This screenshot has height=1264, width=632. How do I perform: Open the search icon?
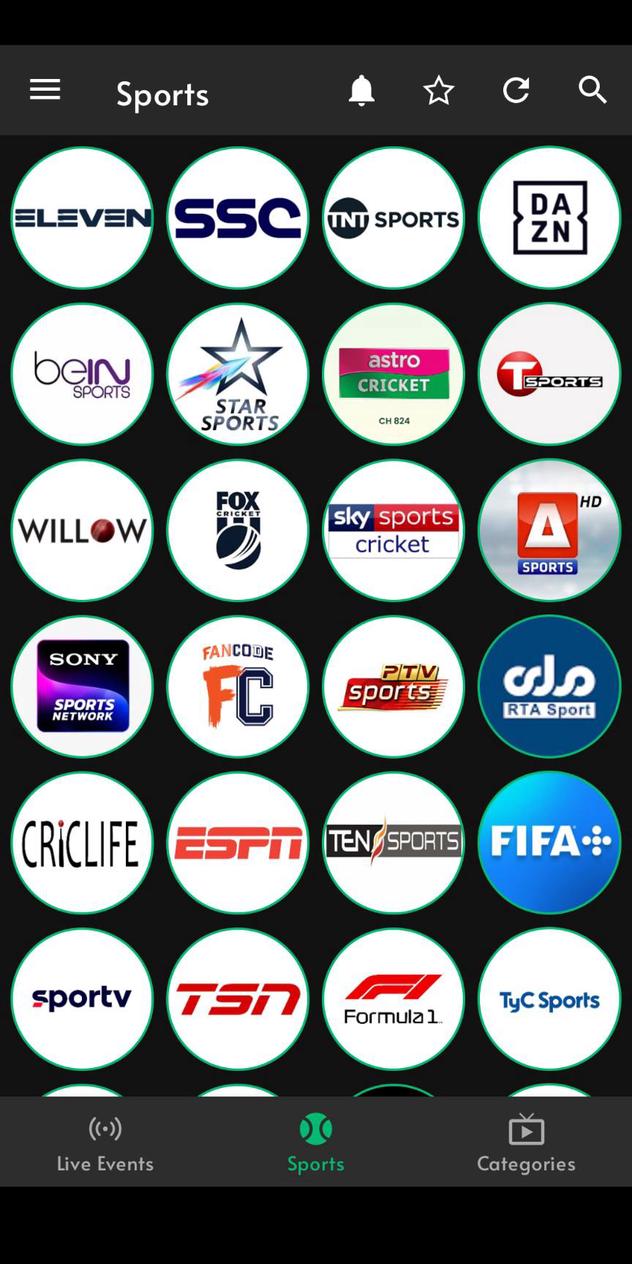[x=593, y=90]
